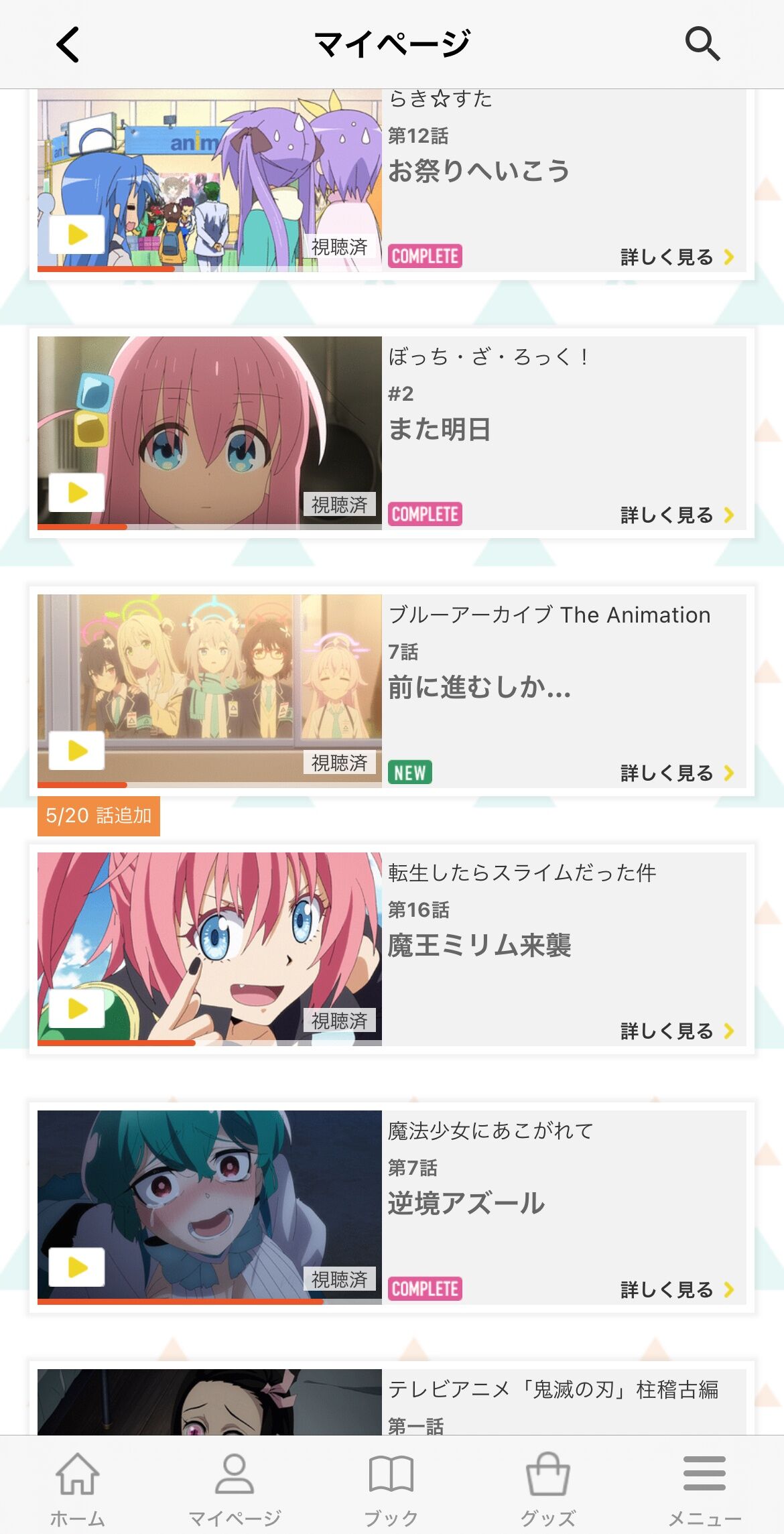Go back using the top-left arrow
Viewport: 784px width, 1534px height.
point(68,44)
